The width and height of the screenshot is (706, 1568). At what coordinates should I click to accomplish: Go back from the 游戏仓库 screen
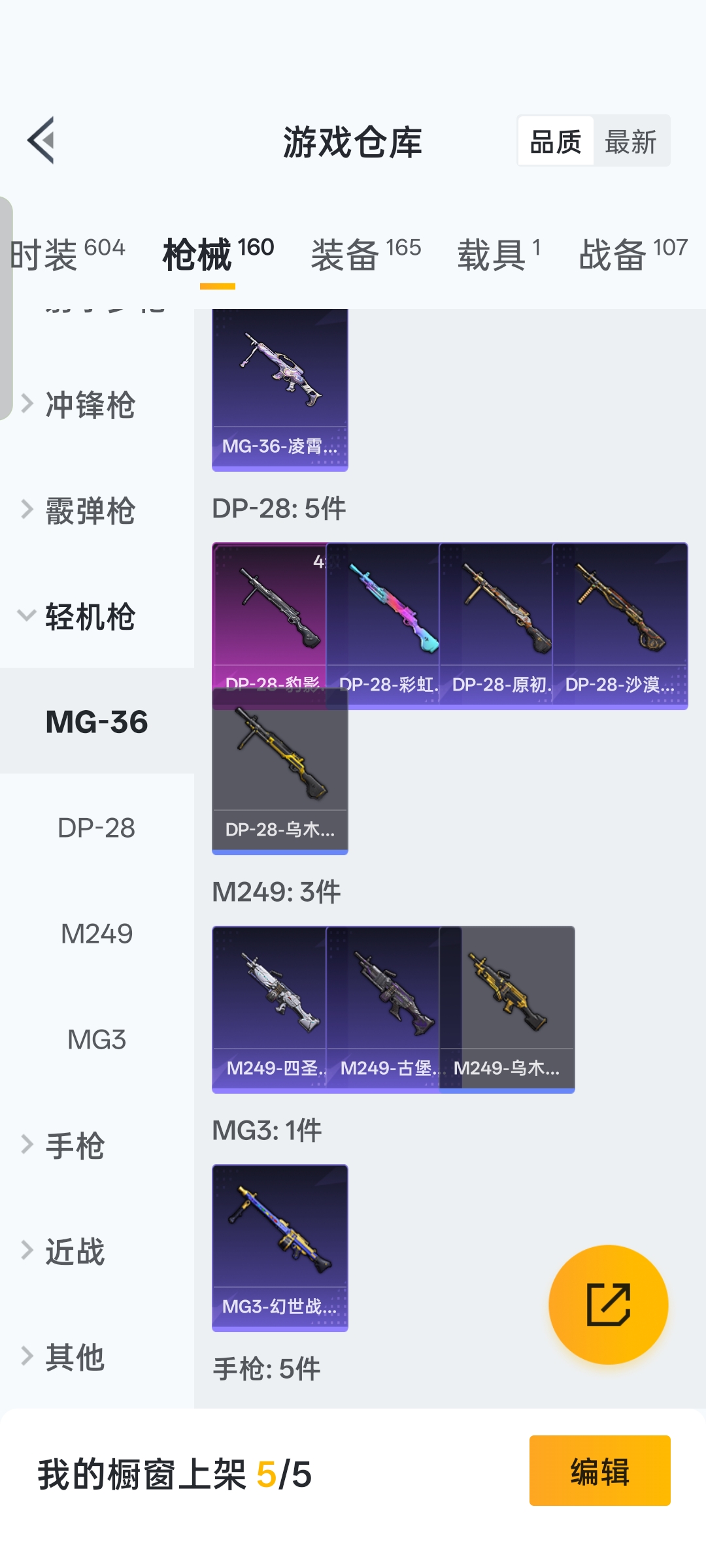click(x=41, y=140)
